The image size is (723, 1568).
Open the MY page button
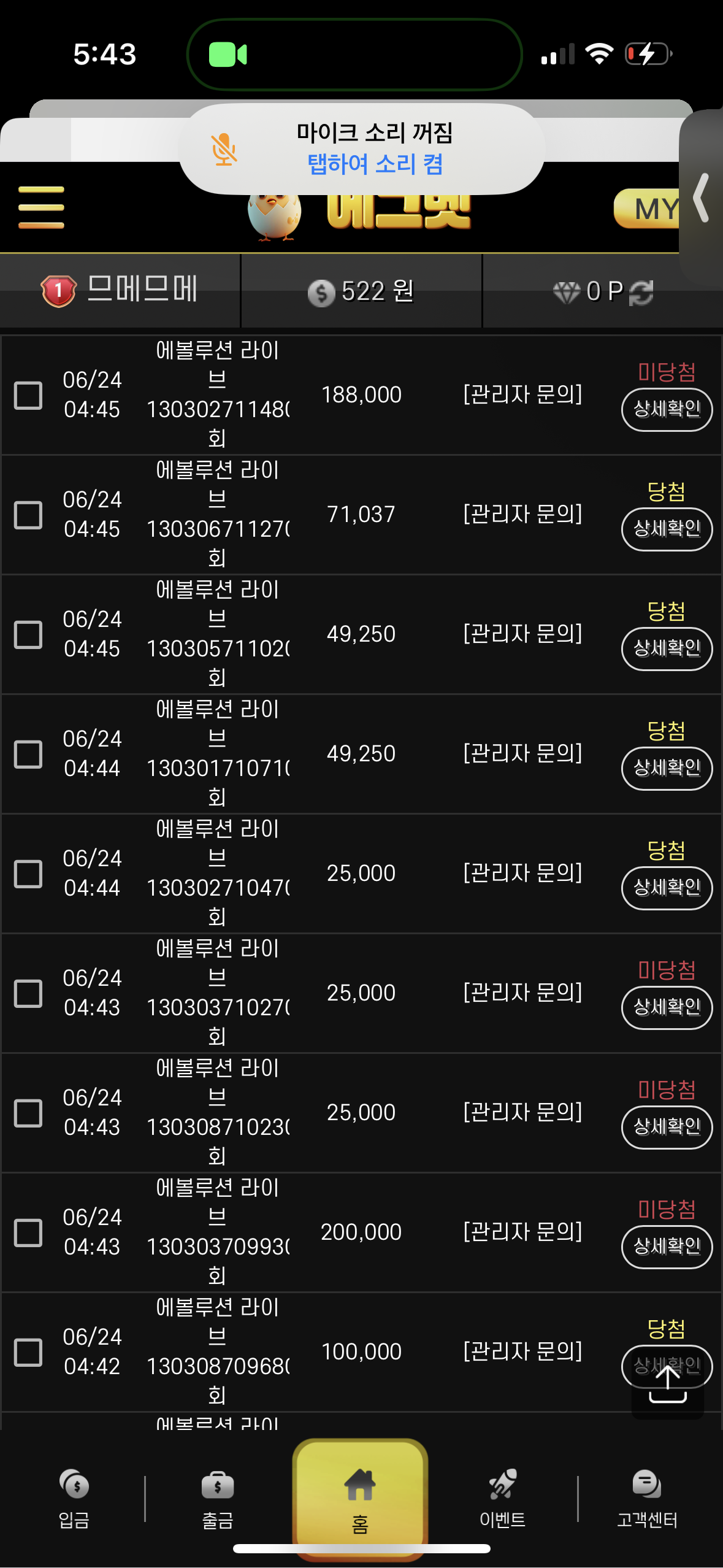click(x=647, y=209)
